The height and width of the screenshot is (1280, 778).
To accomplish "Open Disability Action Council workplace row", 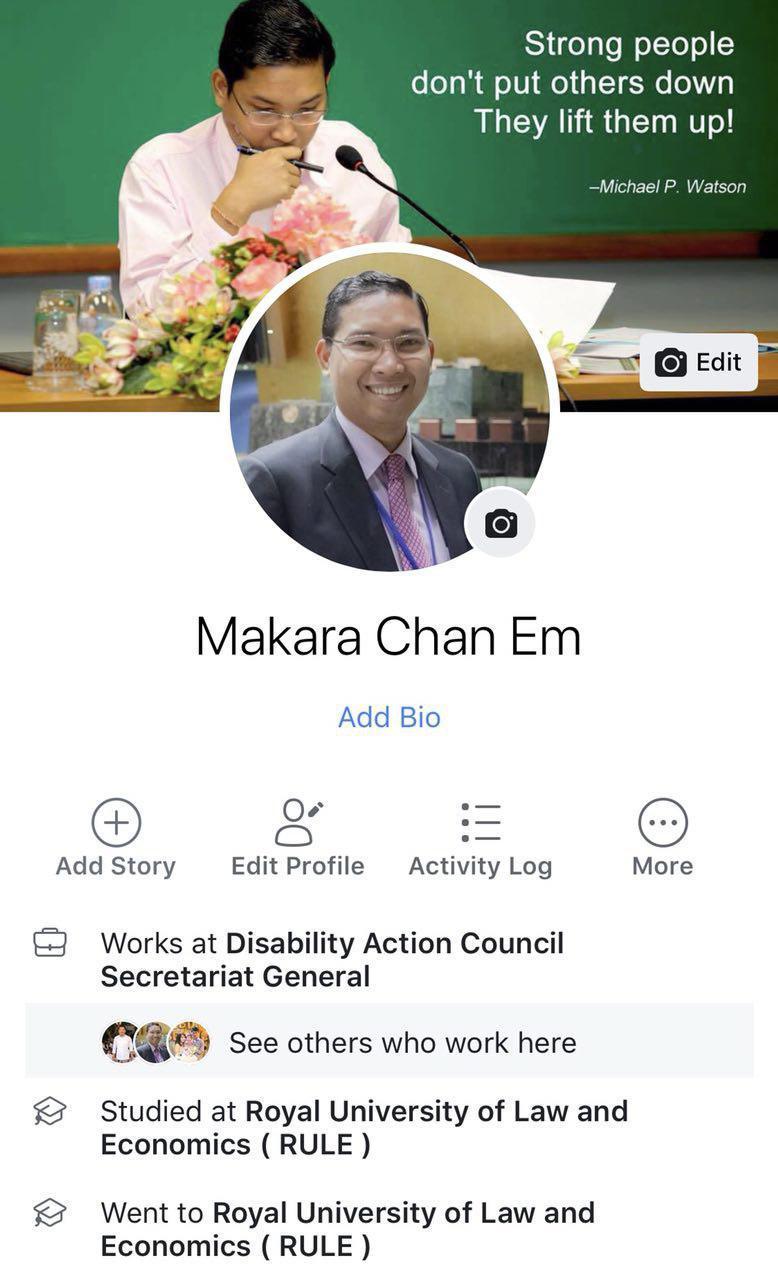I will (x=333, y=960).
